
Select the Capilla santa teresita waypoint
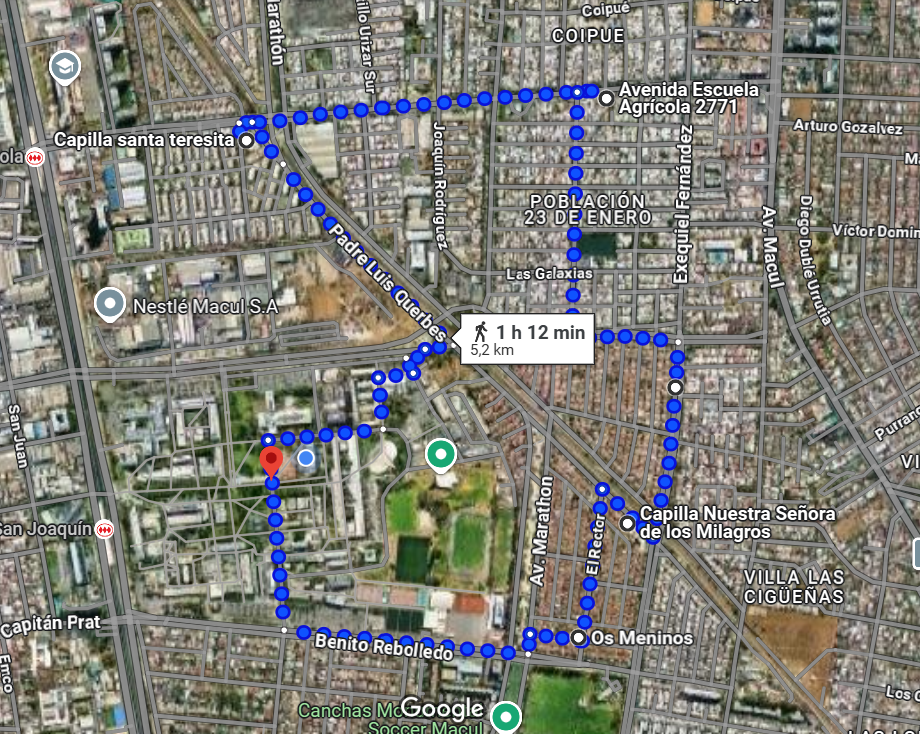click(x=247, y=141)
